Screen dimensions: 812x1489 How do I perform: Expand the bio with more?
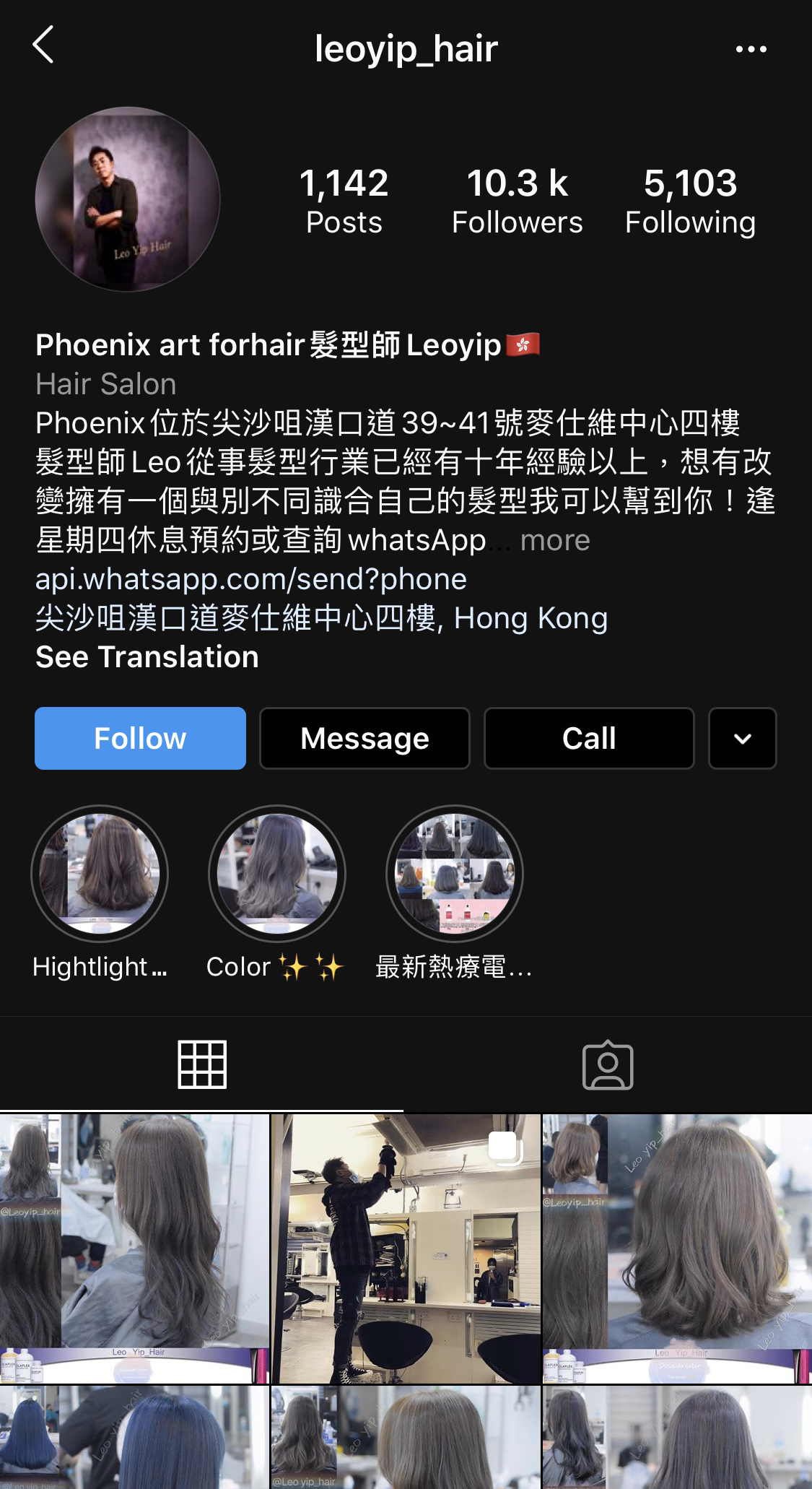(555, 540)
